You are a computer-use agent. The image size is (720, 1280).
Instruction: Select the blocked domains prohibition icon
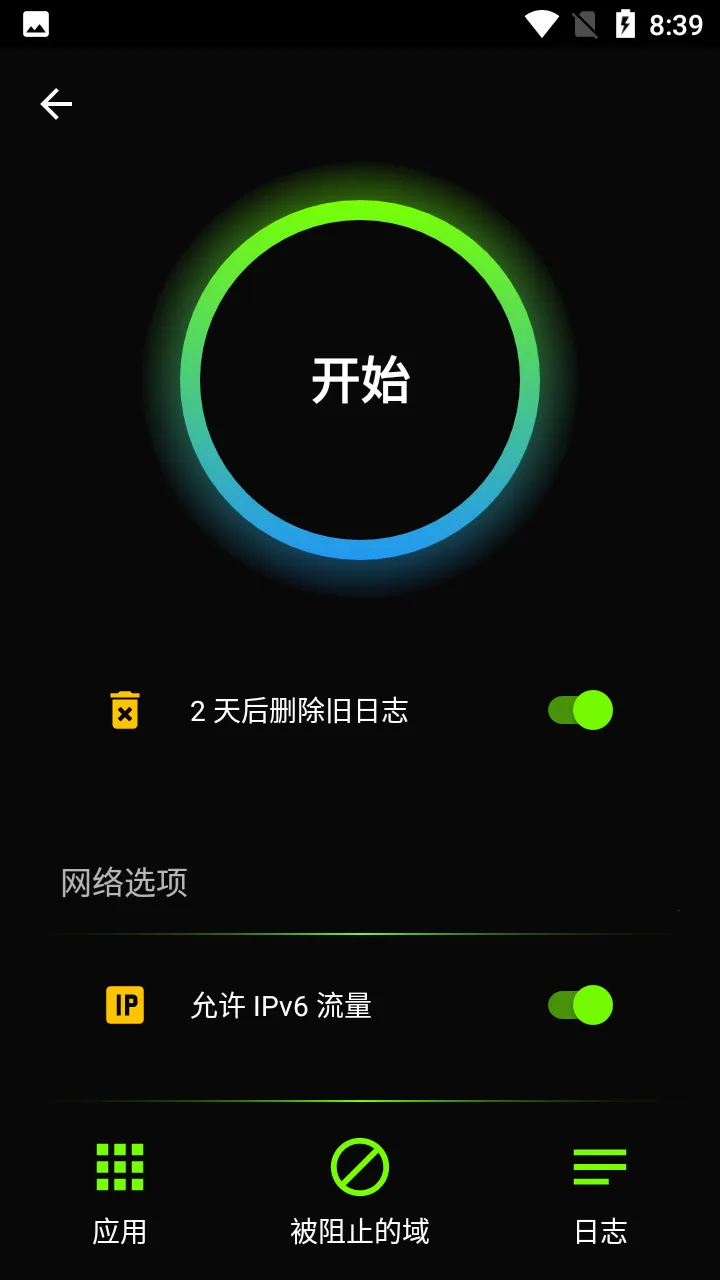click(x=360, y=1166)
